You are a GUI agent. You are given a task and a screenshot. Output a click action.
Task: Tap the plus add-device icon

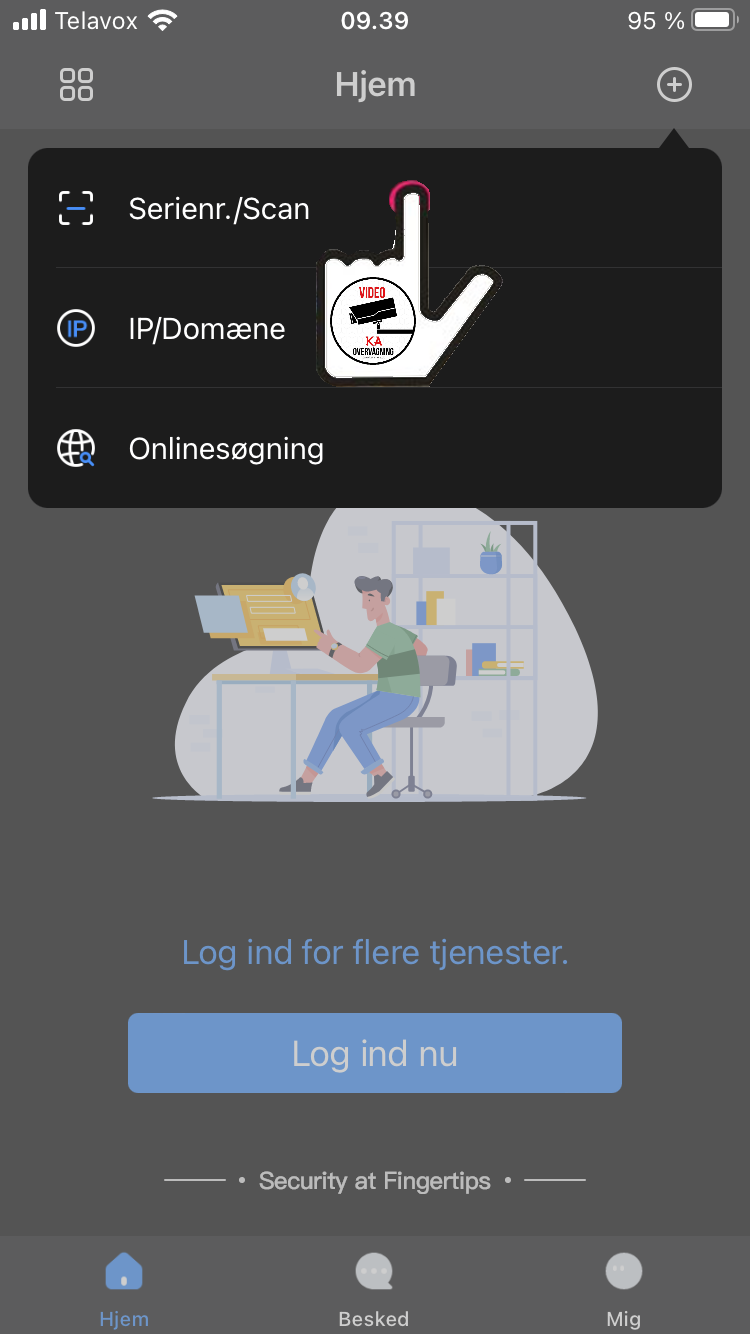[x=674, y=85]
